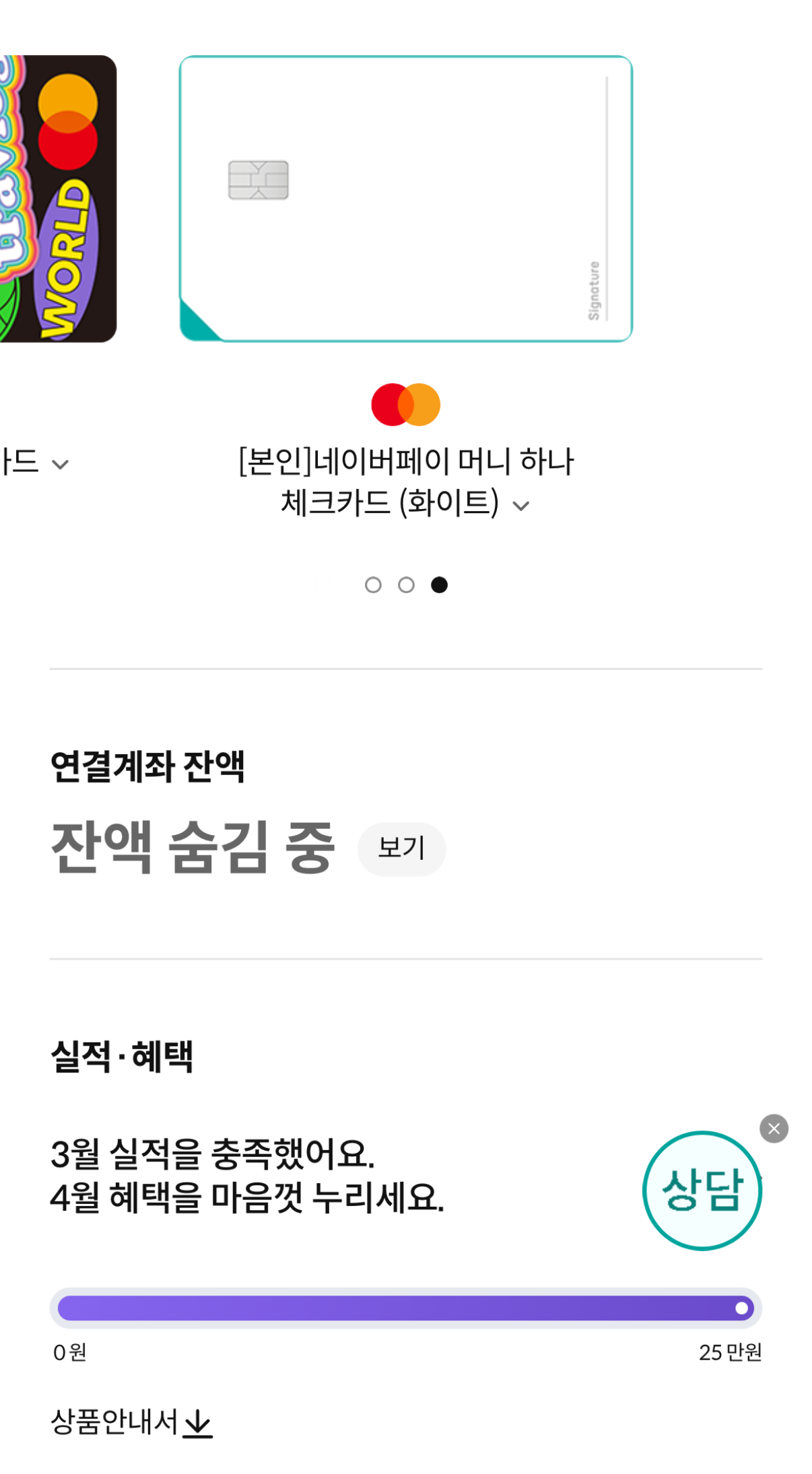Select the second carousel page dot

(x=407, y=585)
